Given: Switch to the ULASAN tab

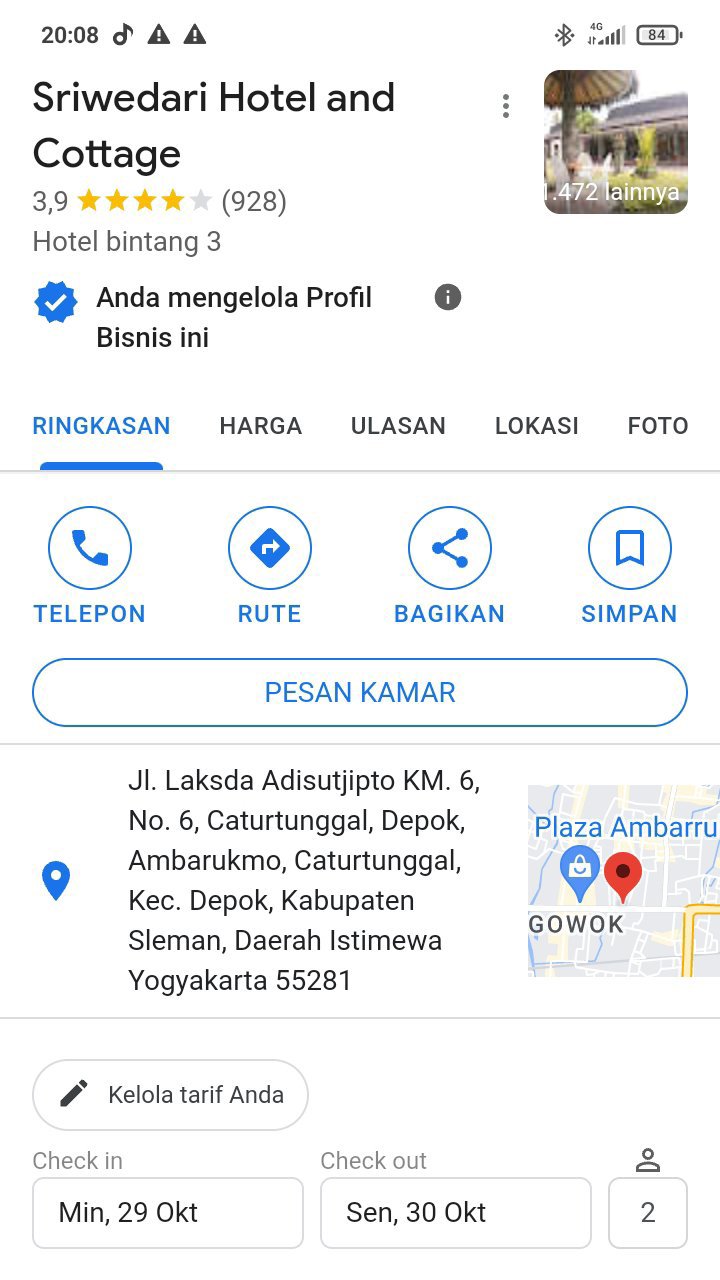Looking at the screenshot, I should [x=398, y=426].
